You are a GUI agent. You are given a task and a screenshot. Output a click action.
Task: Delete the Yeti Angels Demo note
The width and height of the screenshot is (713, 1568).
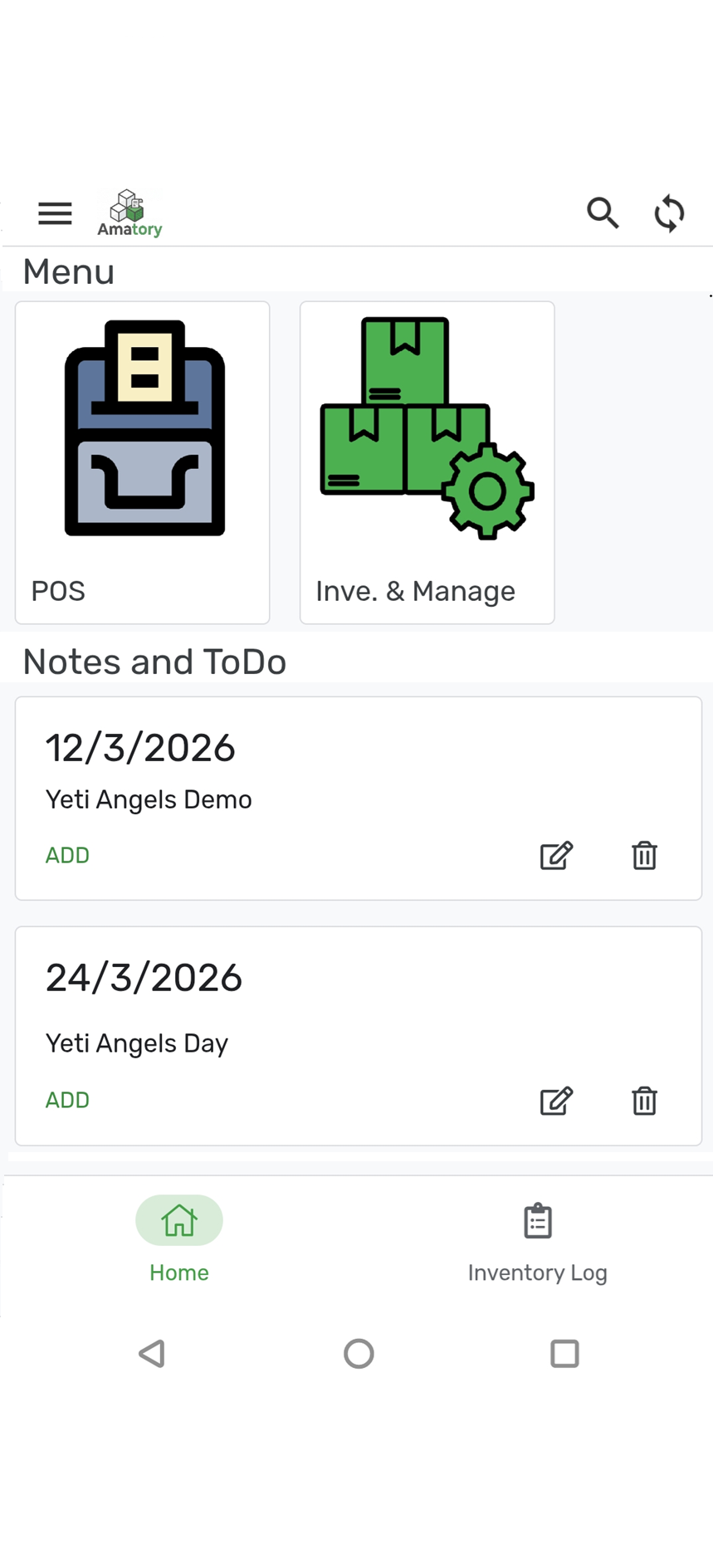(644, 855)
